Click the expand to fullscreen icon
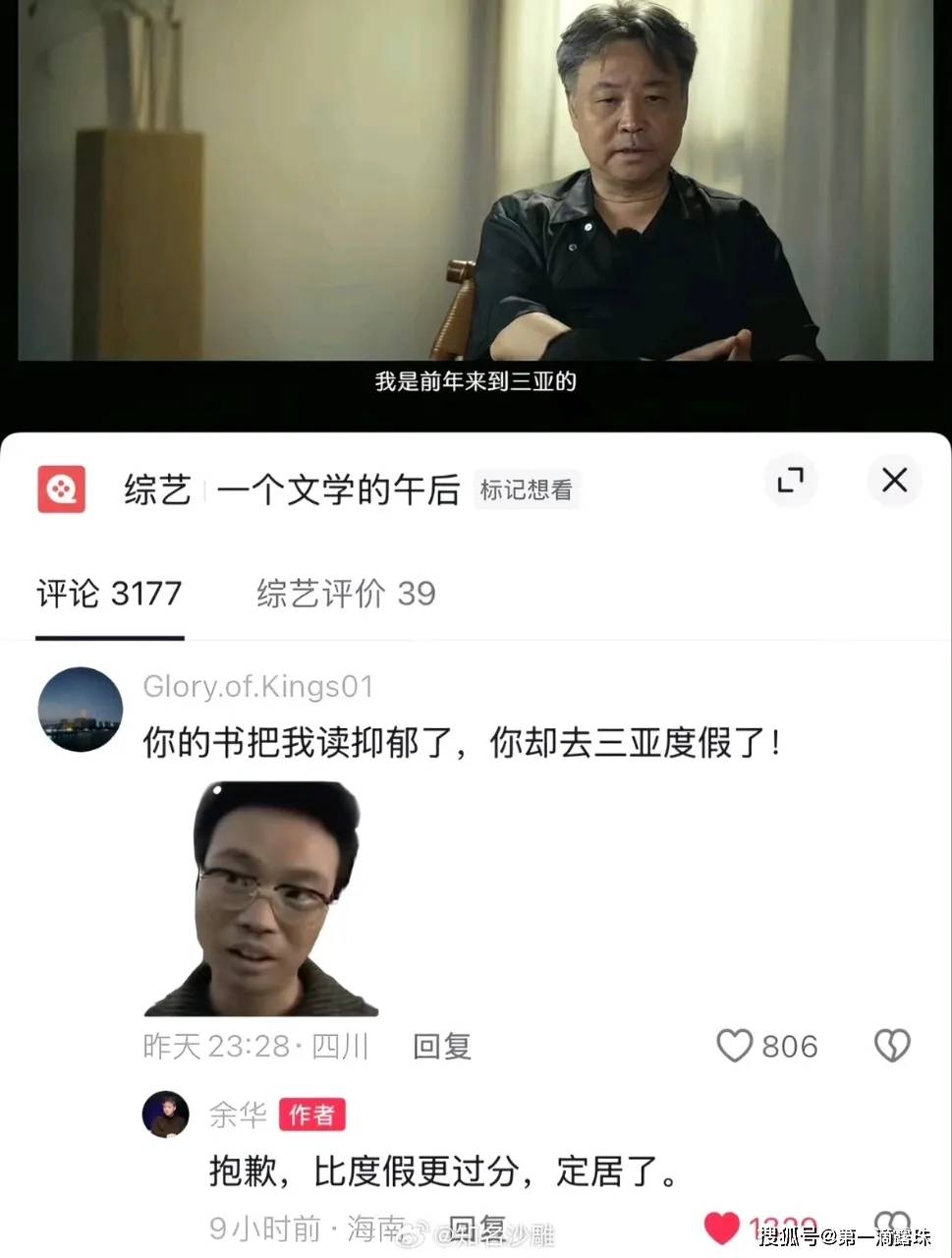 pyautogui.click(x=791, y=481)
